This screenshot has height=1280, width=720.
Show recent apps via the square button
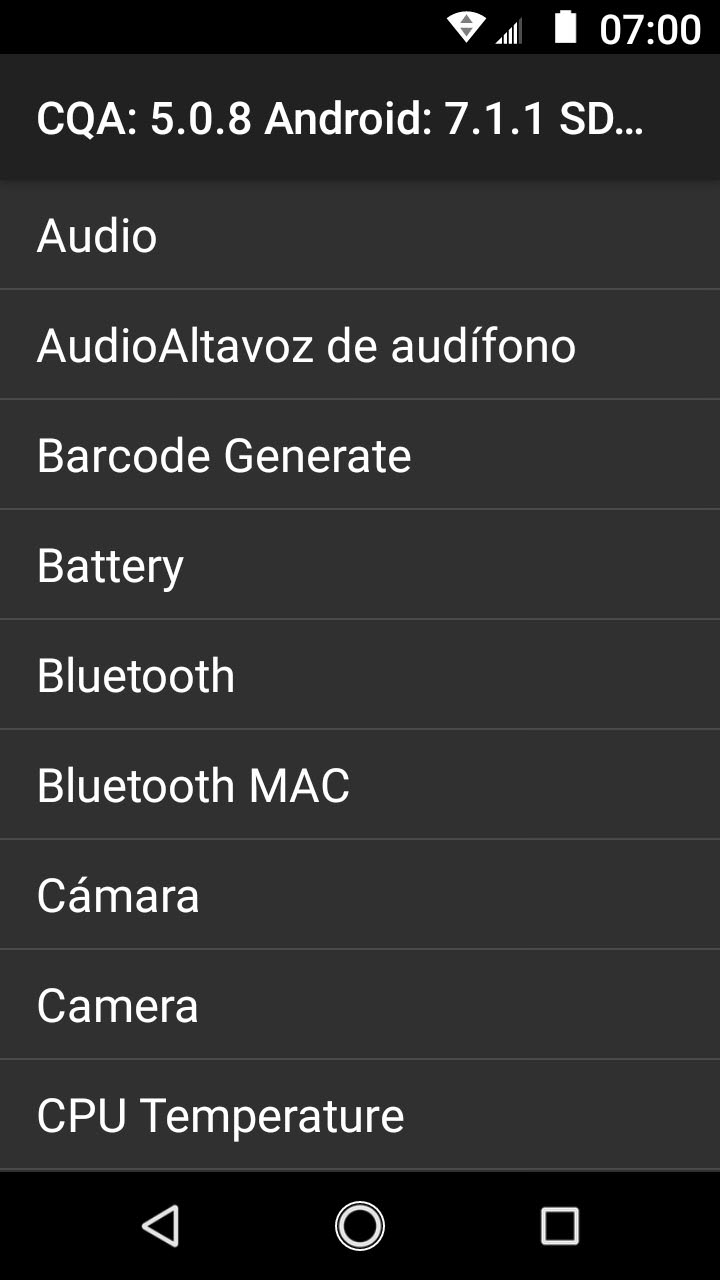coord(559,1226)
